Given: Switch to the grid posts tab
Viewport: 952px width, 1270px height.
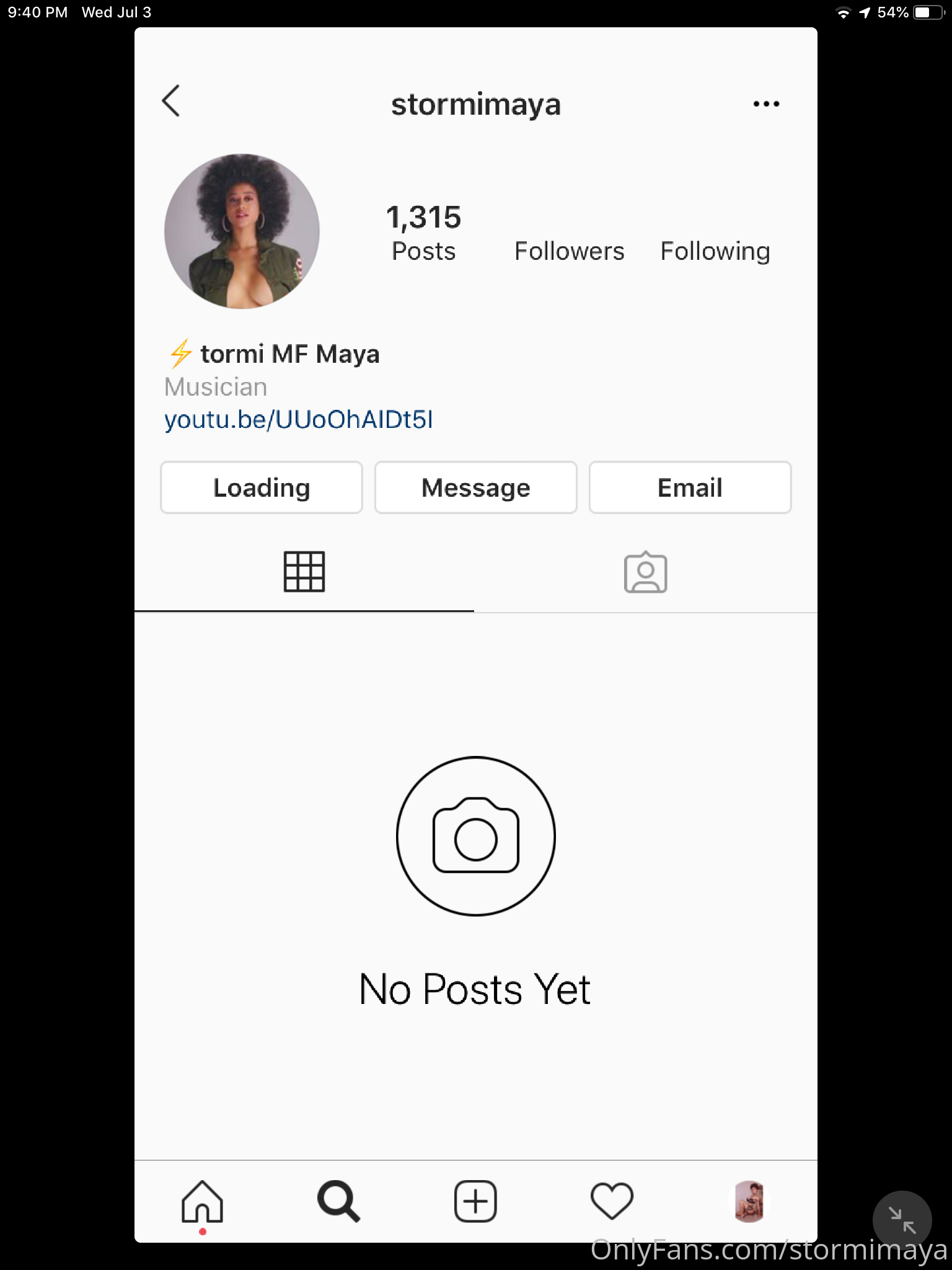Looking at the screenshot, I should (x=304, y=572).
